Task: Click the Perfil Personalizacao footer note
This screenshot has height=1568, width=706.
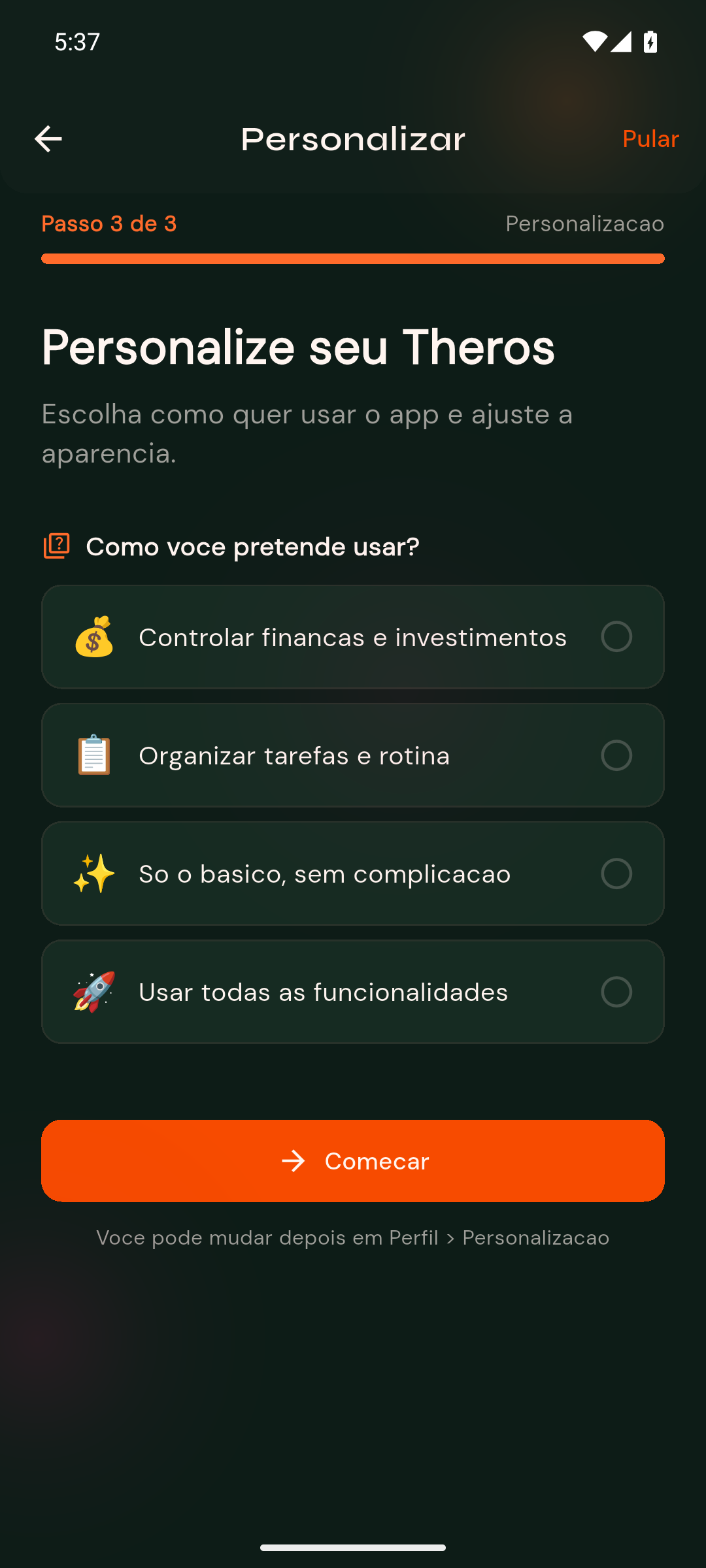Action: [353, 1237]
